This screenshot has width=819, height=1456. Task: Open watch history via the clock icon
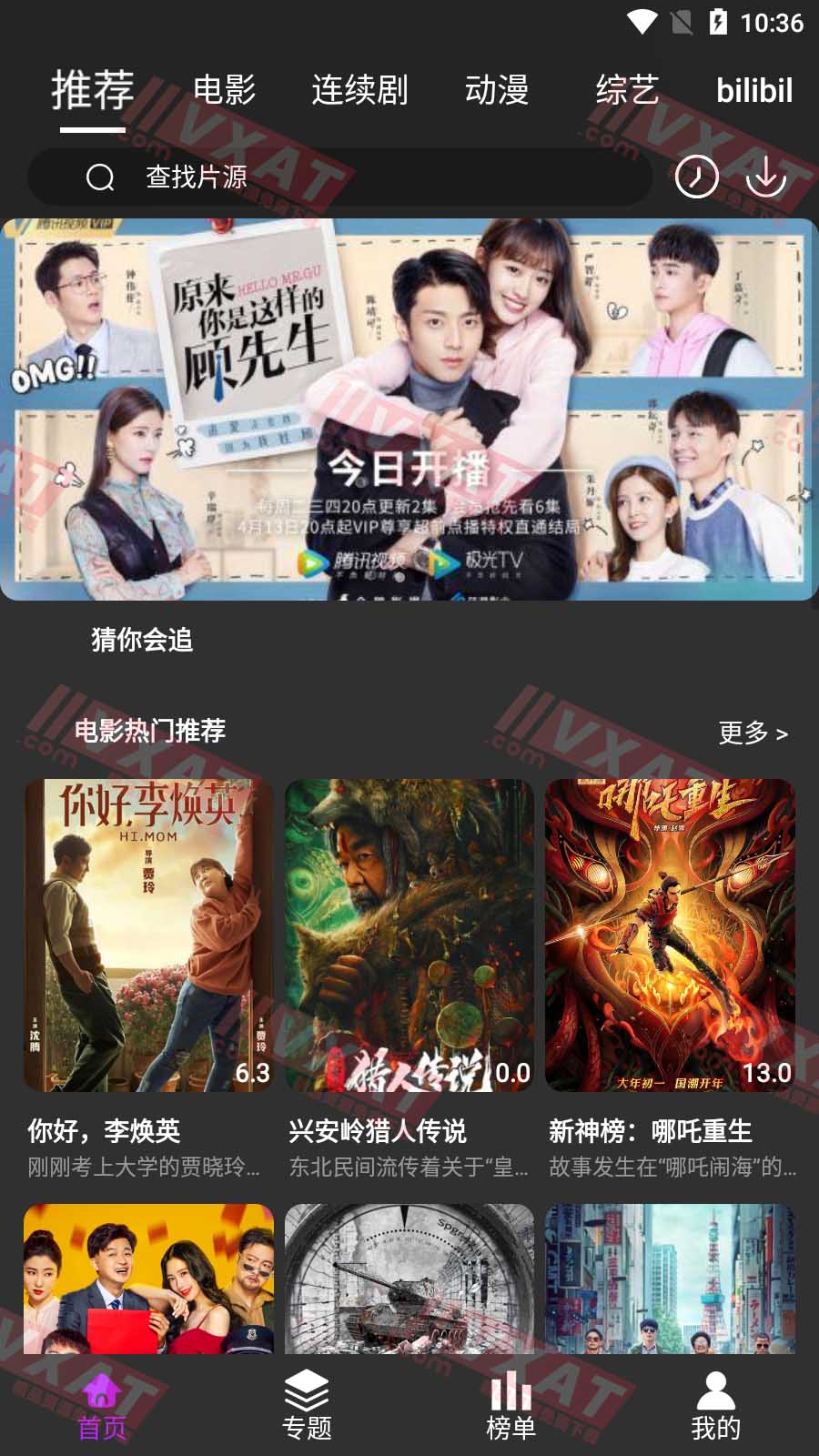[x=697, y=177]
